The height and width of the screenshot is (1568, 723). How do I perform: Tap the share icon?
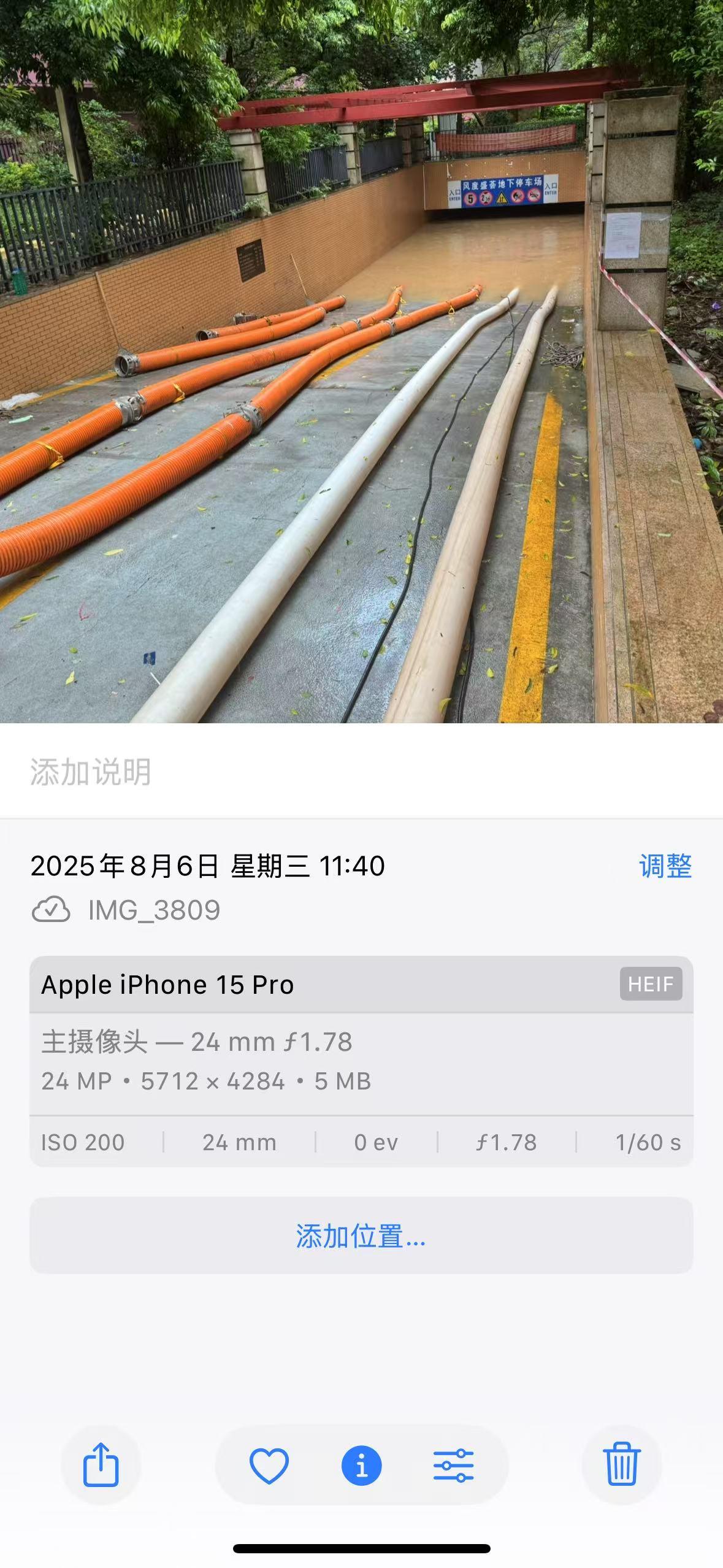click(x=101, y=1465)
